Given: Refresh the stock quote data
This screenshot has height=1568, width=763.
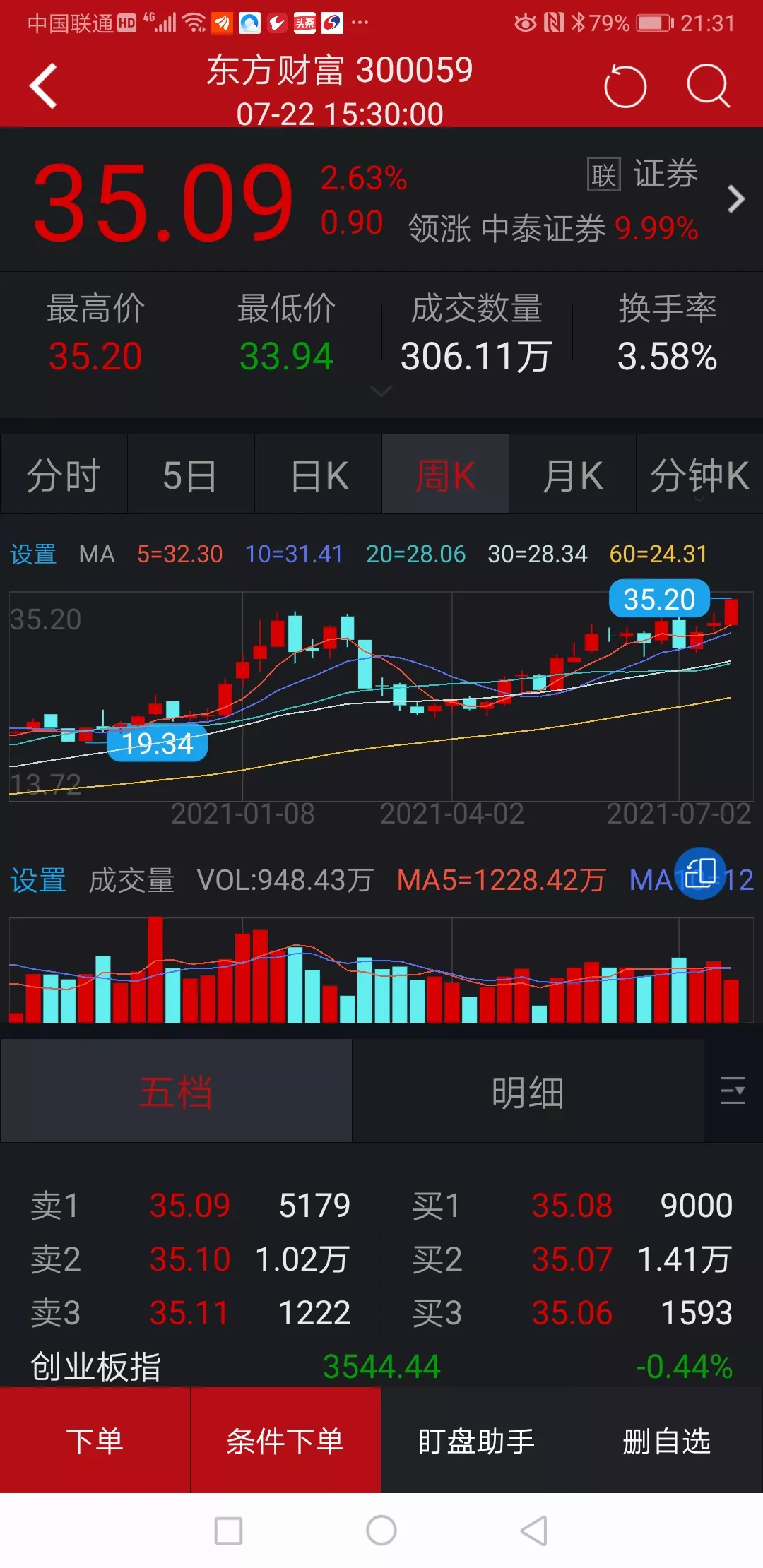Looking at the screenshot, I should (625, 86).
